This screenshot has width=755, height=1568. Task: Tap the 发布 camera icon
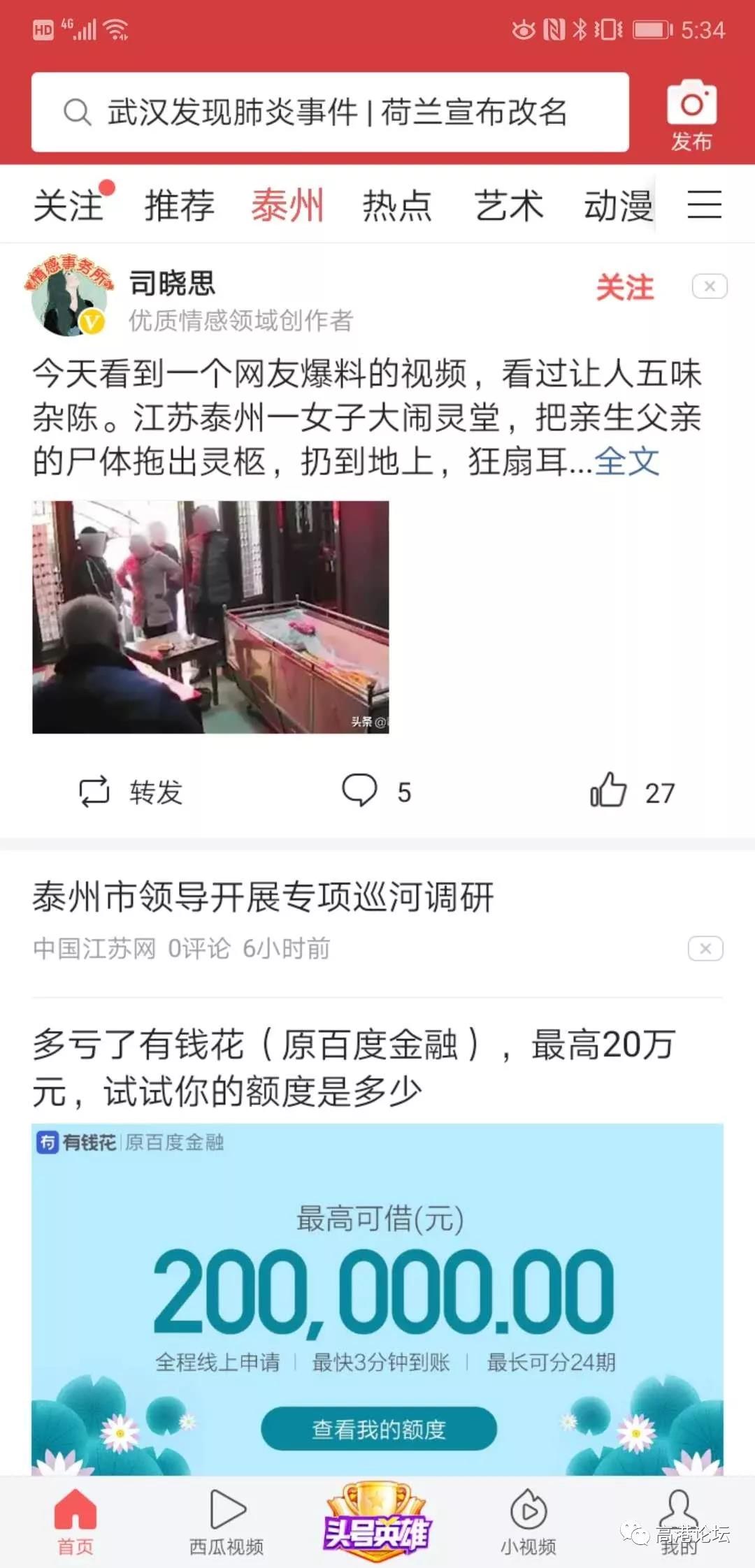(x=691, y=114)
